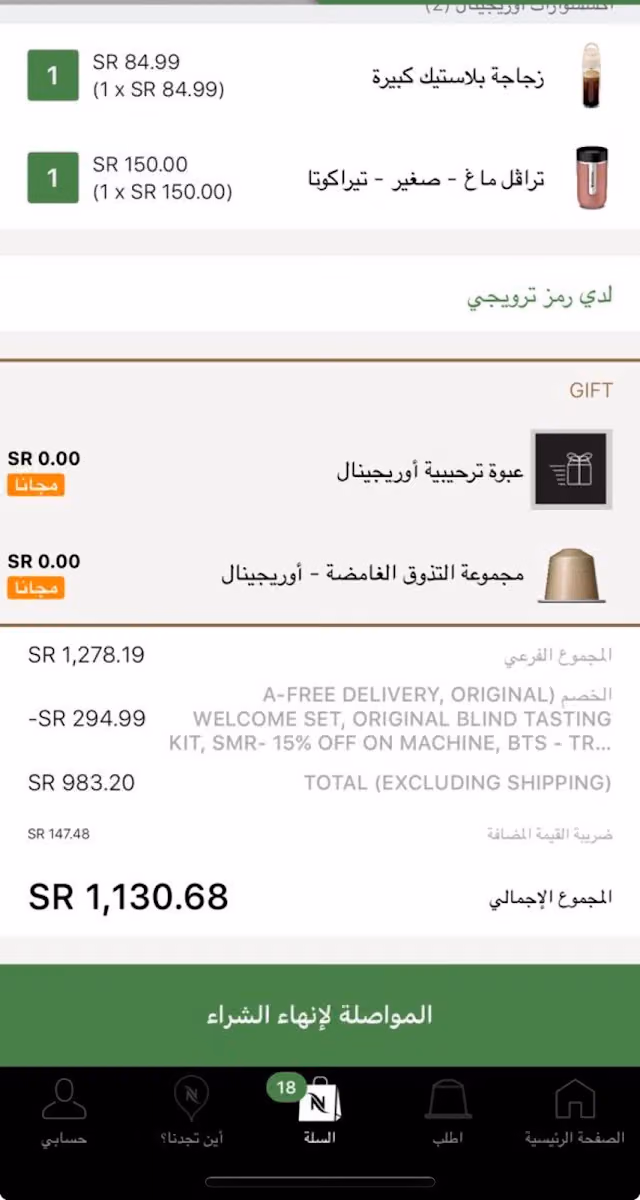The width and height of the screenshot is (640, 1200).
Task: Open السلة cart tab
Action: tap(319, 1110)
